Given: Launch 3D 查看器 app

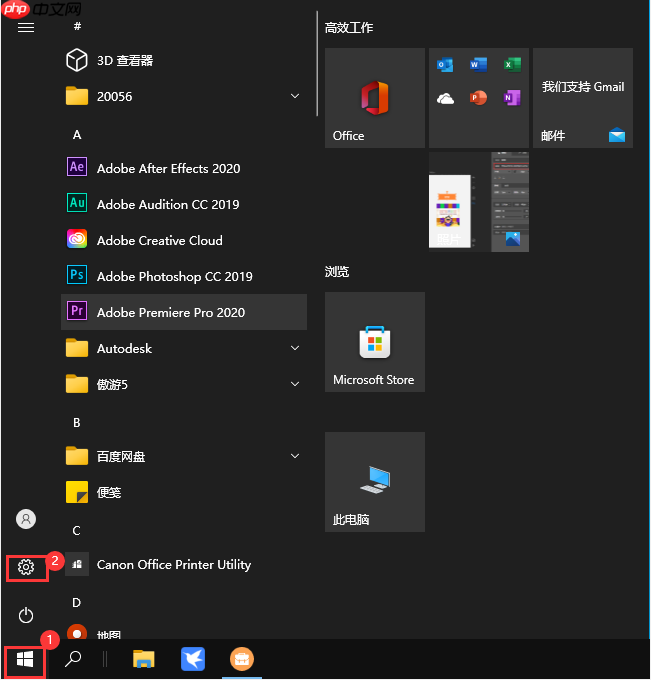Looking at the screenshot, I should [125, 60].
